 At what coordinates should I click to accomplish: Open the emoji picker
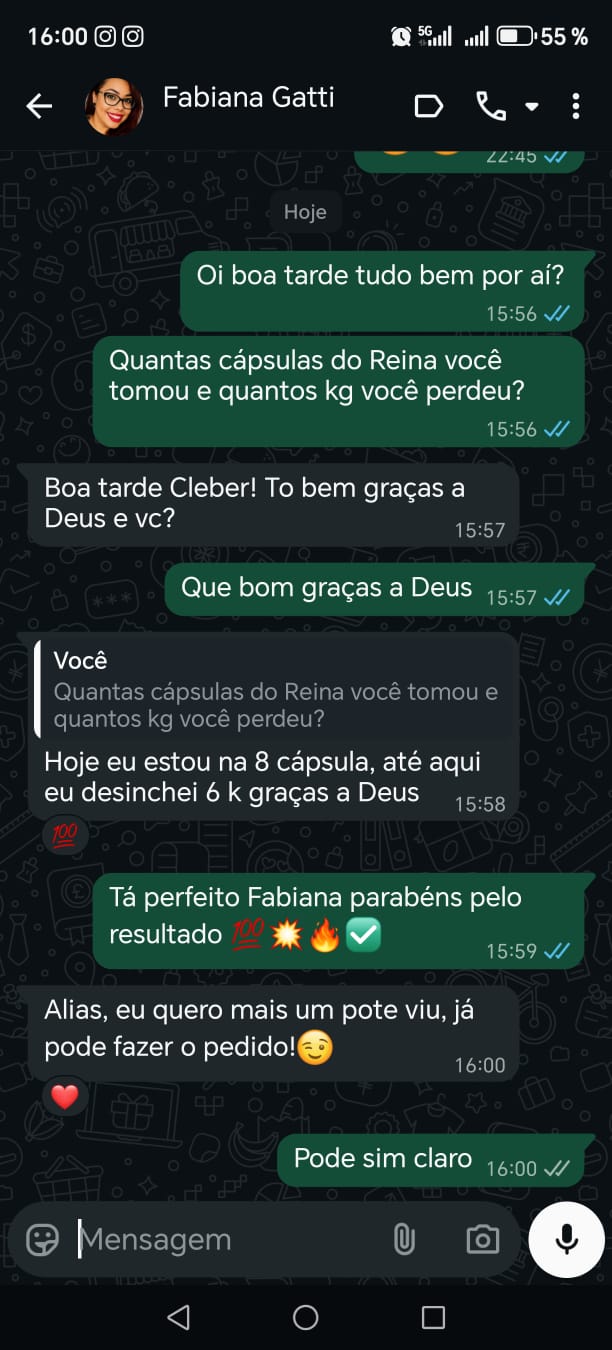pos(42,1240)
